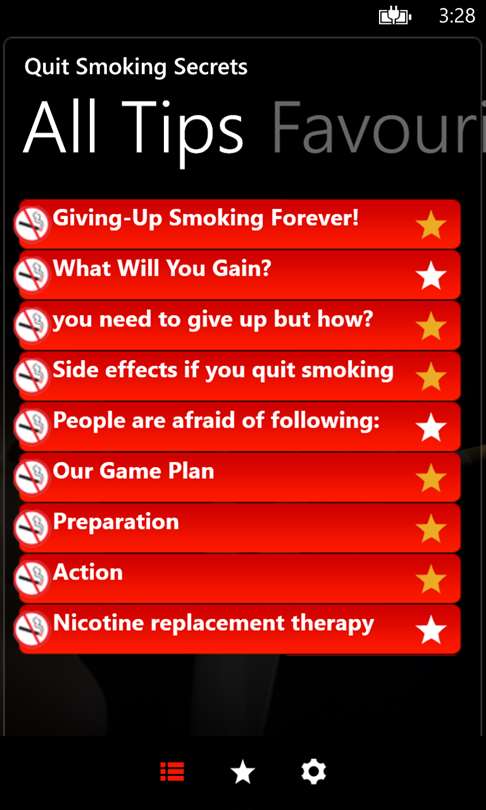Viewport: 486px width, 810px height.
Task: Open the Preparation tip
Action: 240,528
